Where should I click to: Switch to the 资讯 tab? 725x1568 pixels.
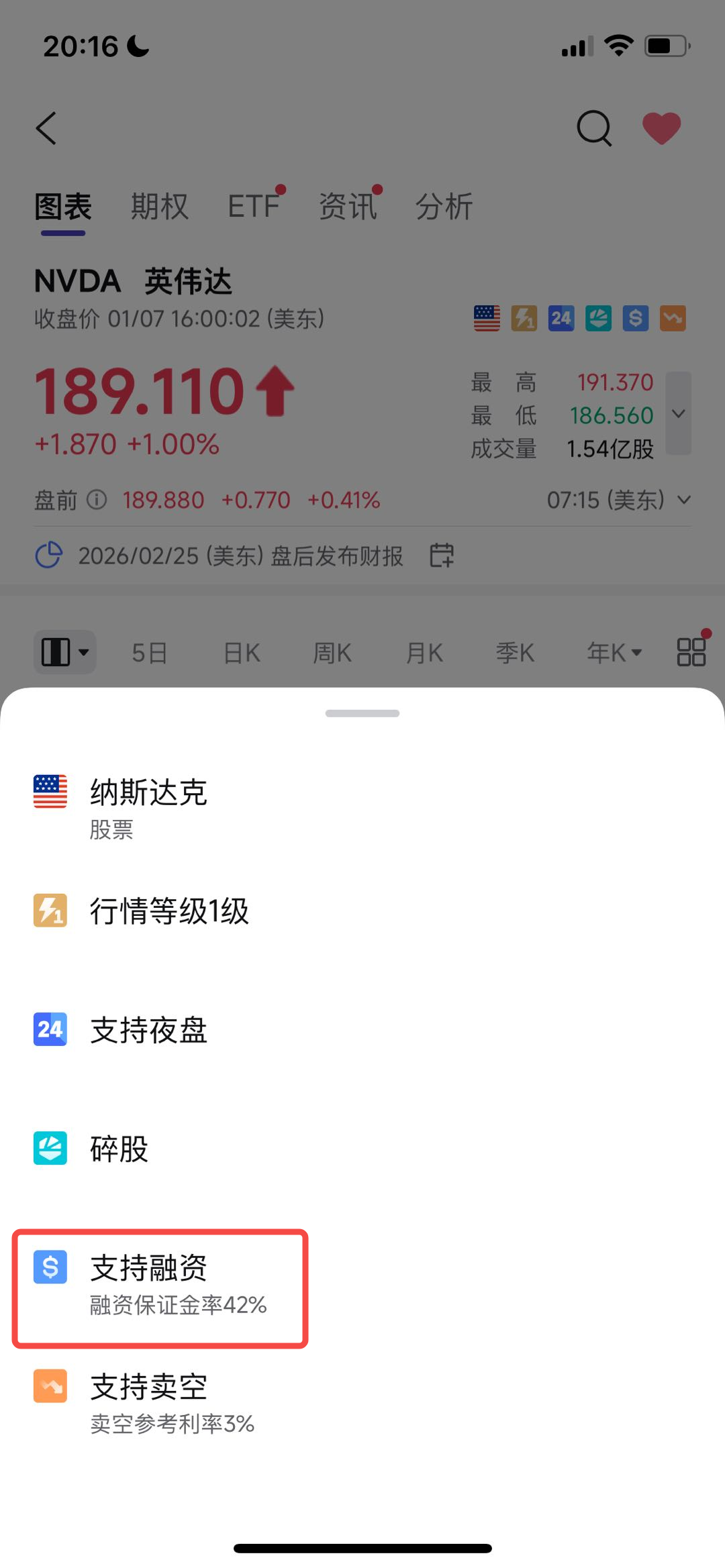[x=348, y=207]
